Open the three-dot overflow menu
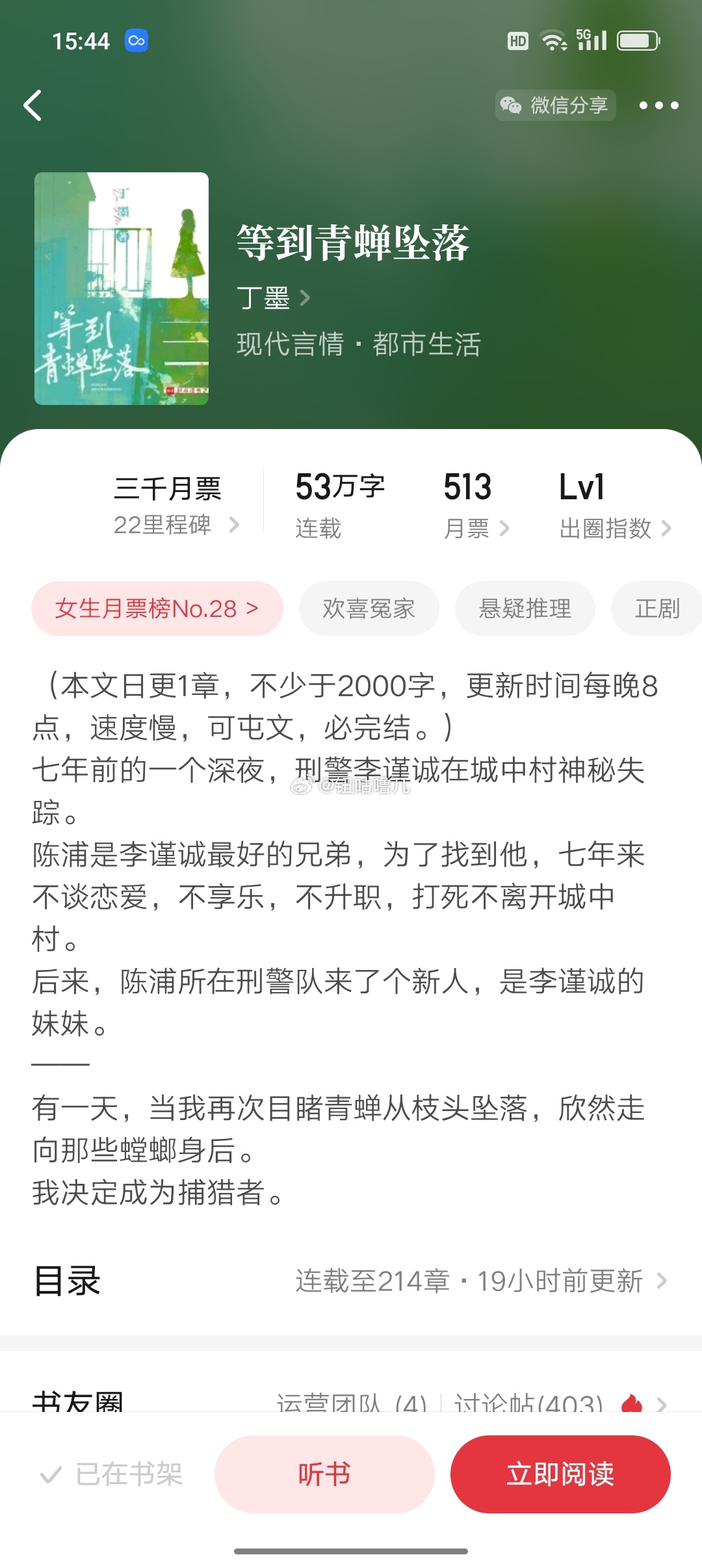The width and height of the screenshot is (702, 1568). click(658, 105)
